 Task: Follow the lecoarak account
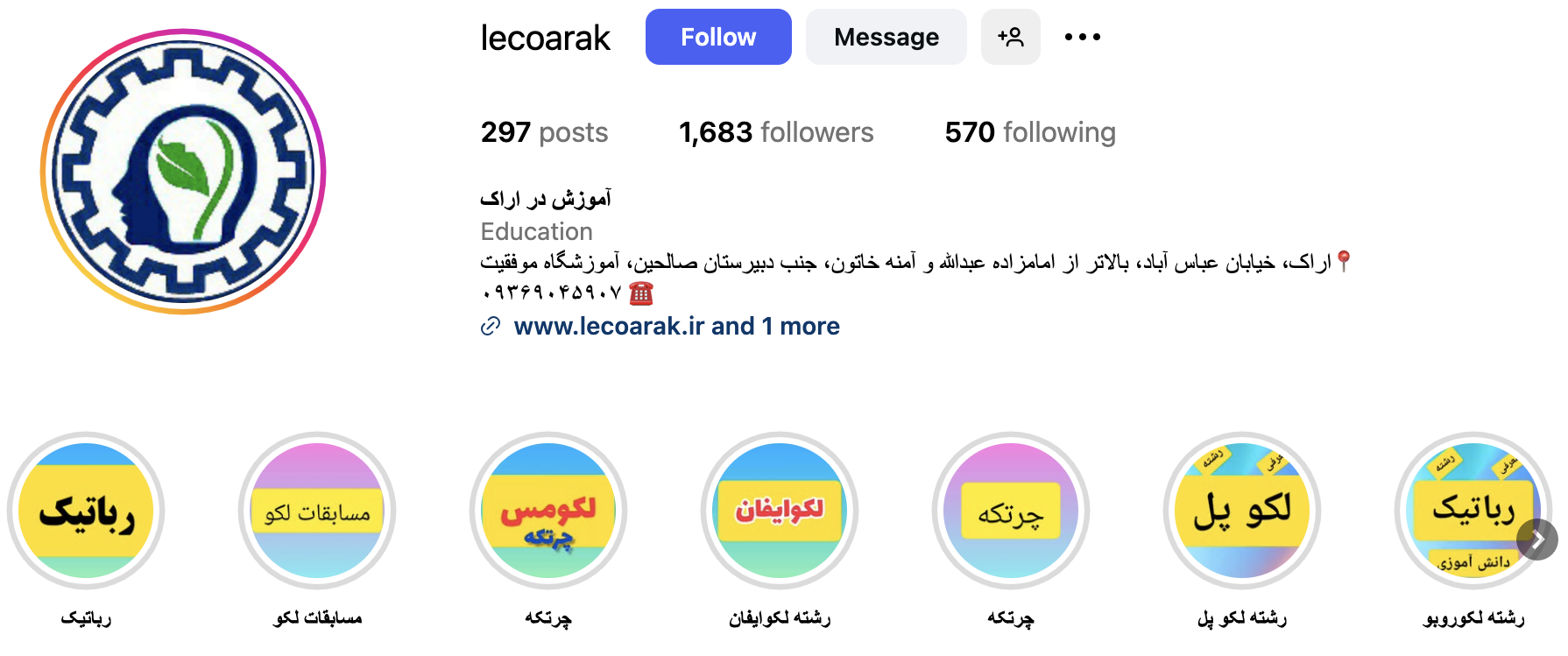[x=717, y=37]
